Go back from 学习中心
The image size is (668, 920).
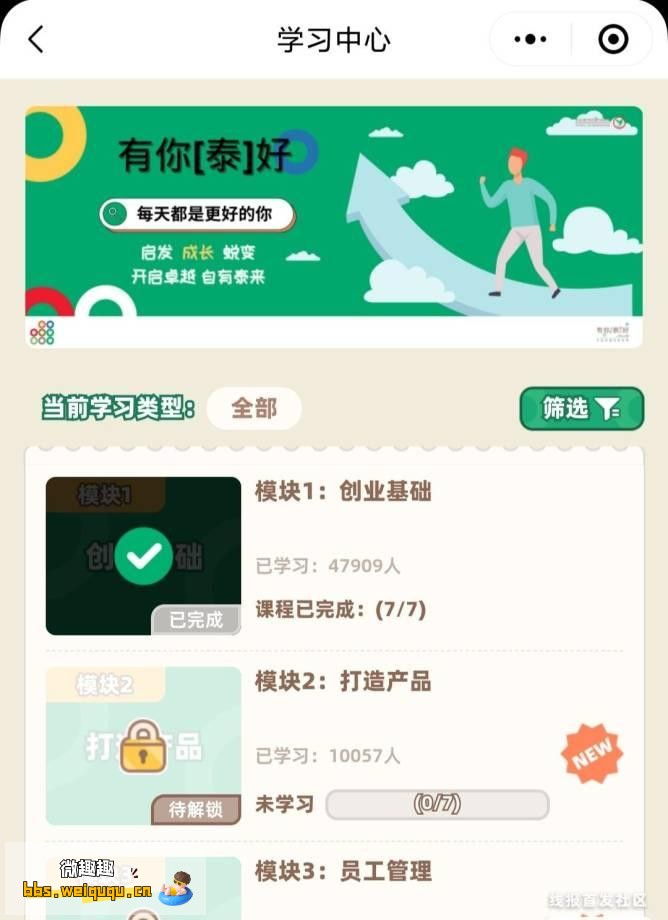click(37, 40)
